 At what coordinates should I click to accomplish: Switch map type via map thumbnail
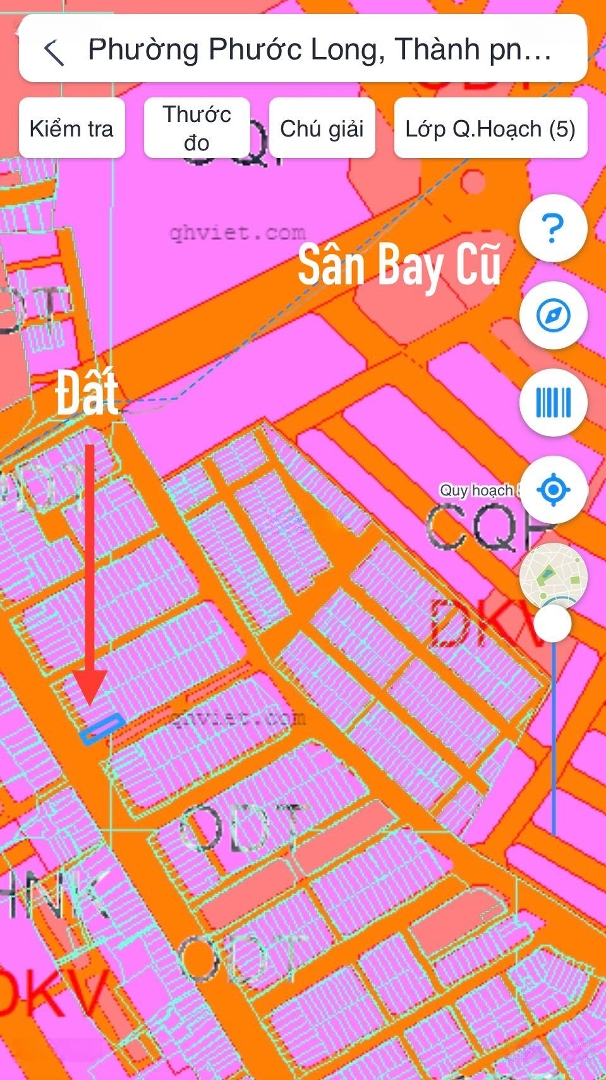click(x=553, y=575)
